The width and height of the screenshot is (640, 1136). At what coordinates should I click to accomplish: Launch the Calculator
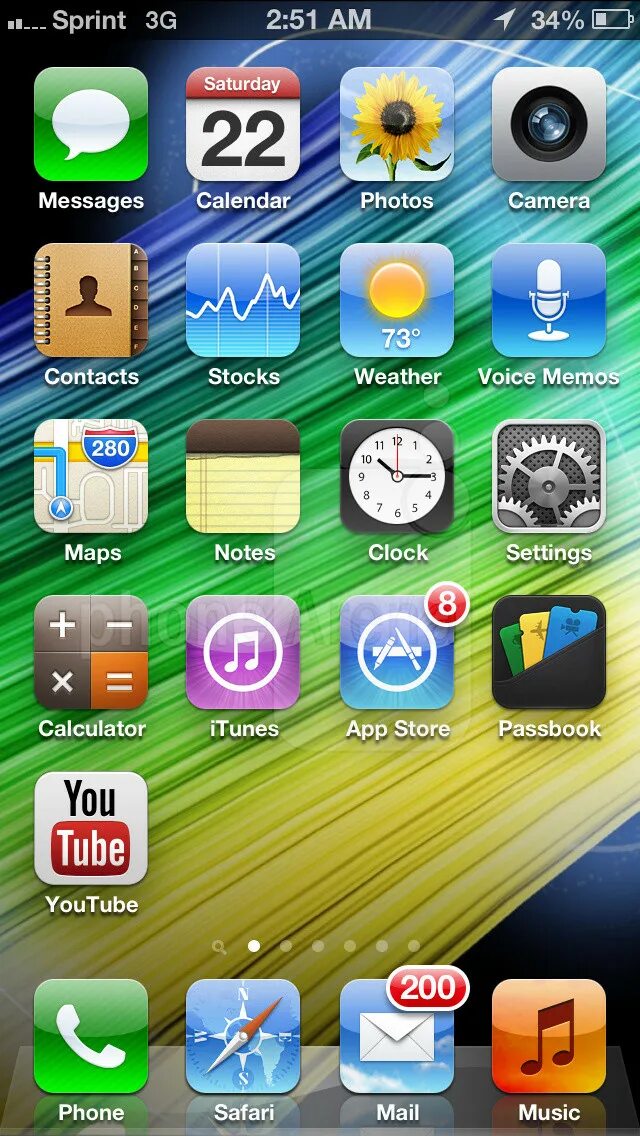(x=91, y=652)
